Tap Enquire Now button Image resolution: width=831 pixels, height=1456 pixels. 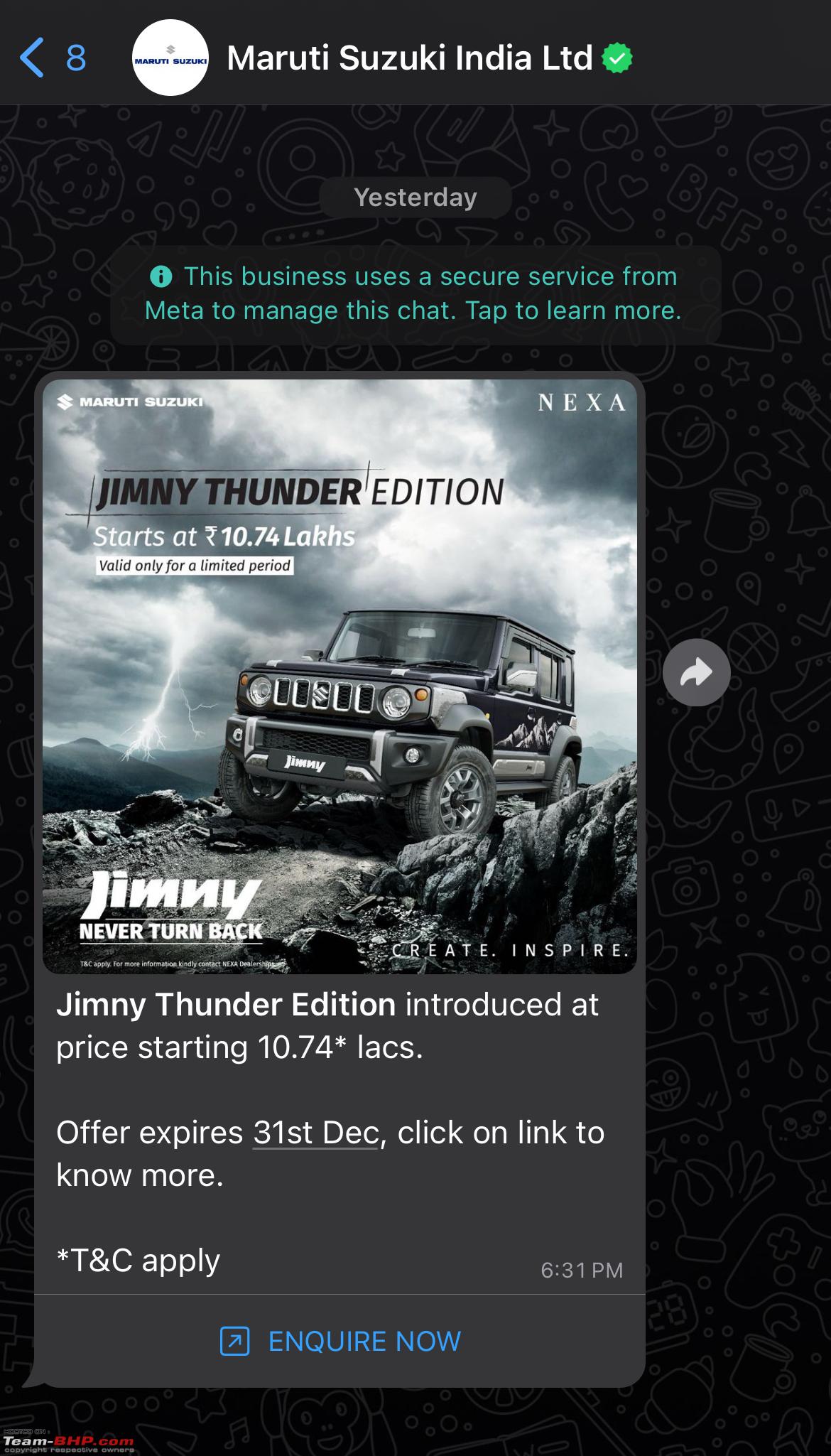(340, 1341)
